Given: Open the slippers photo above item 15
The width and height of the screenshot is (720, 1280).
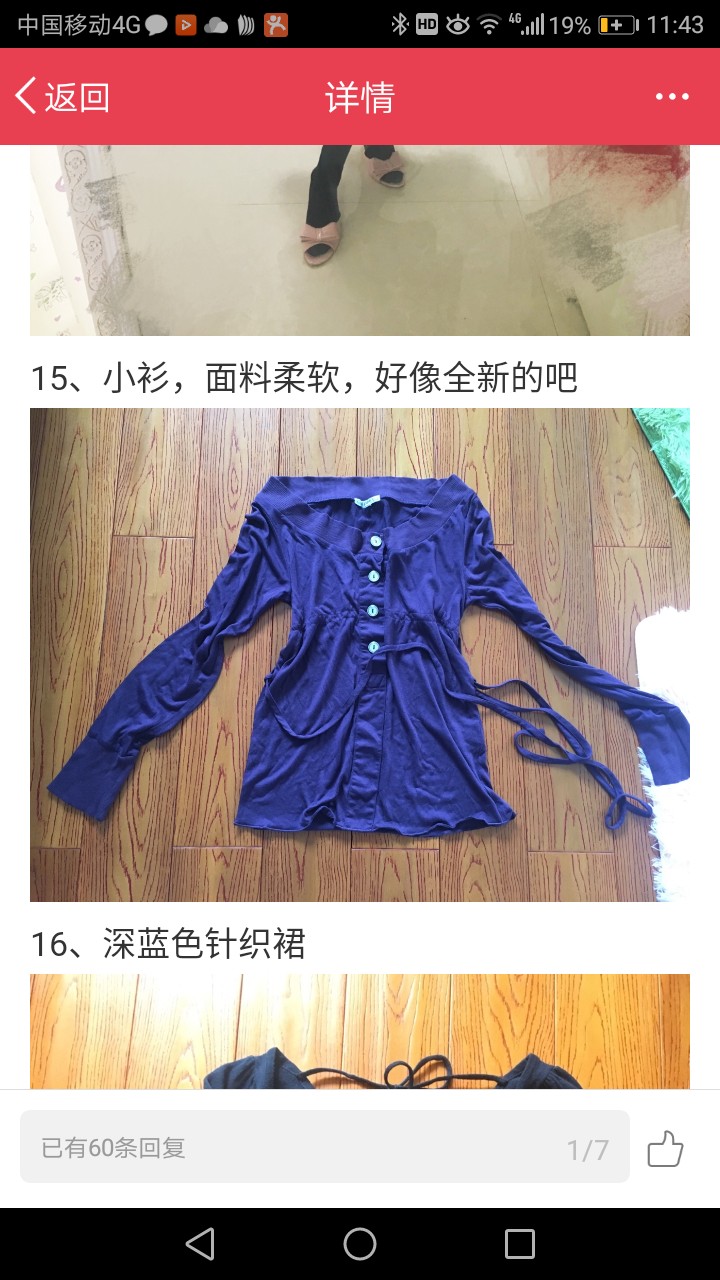Looking at the screenshot, I should click(360, 240).
